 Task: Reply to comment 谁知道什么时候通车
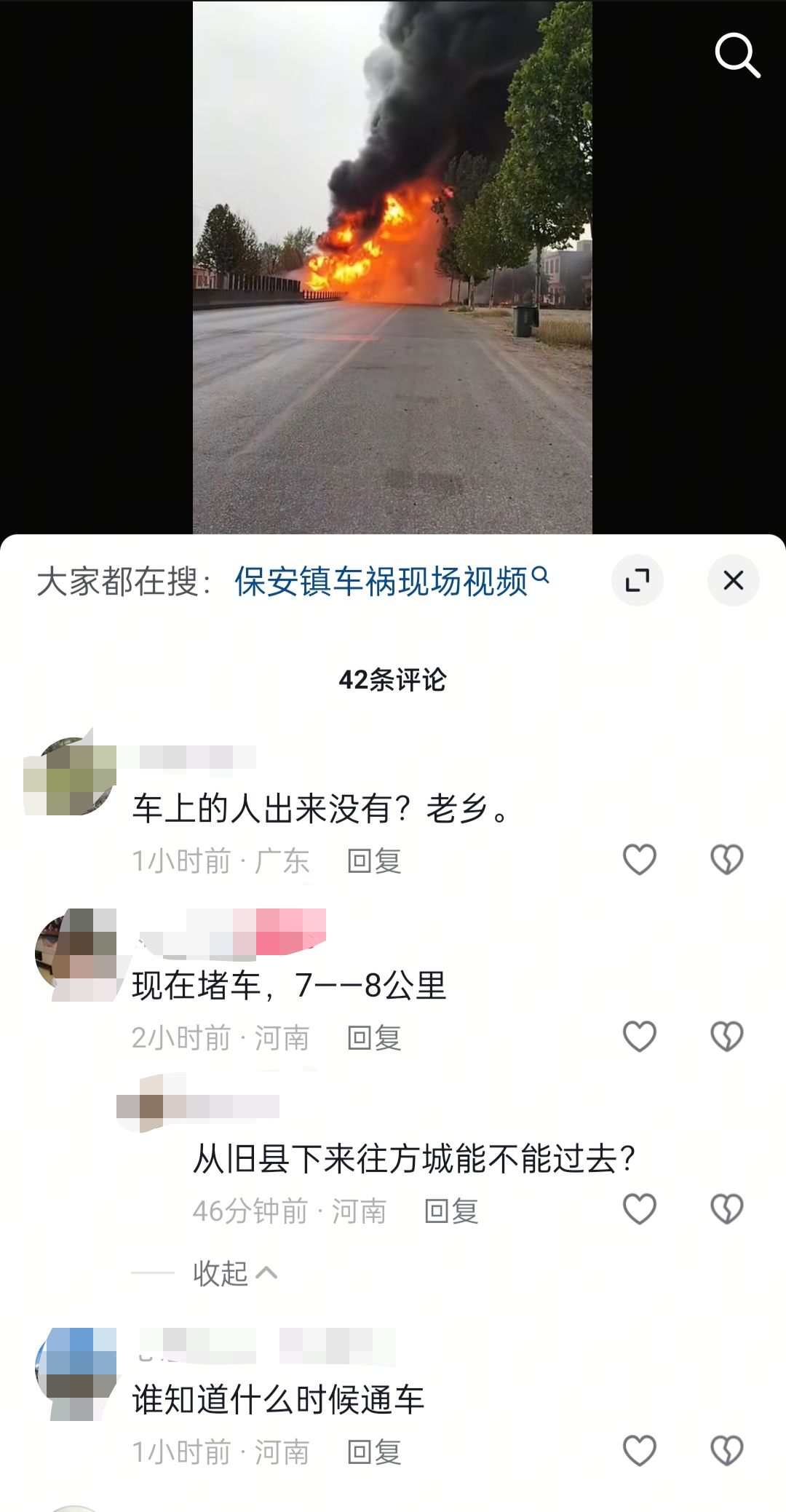[374, 1452]
